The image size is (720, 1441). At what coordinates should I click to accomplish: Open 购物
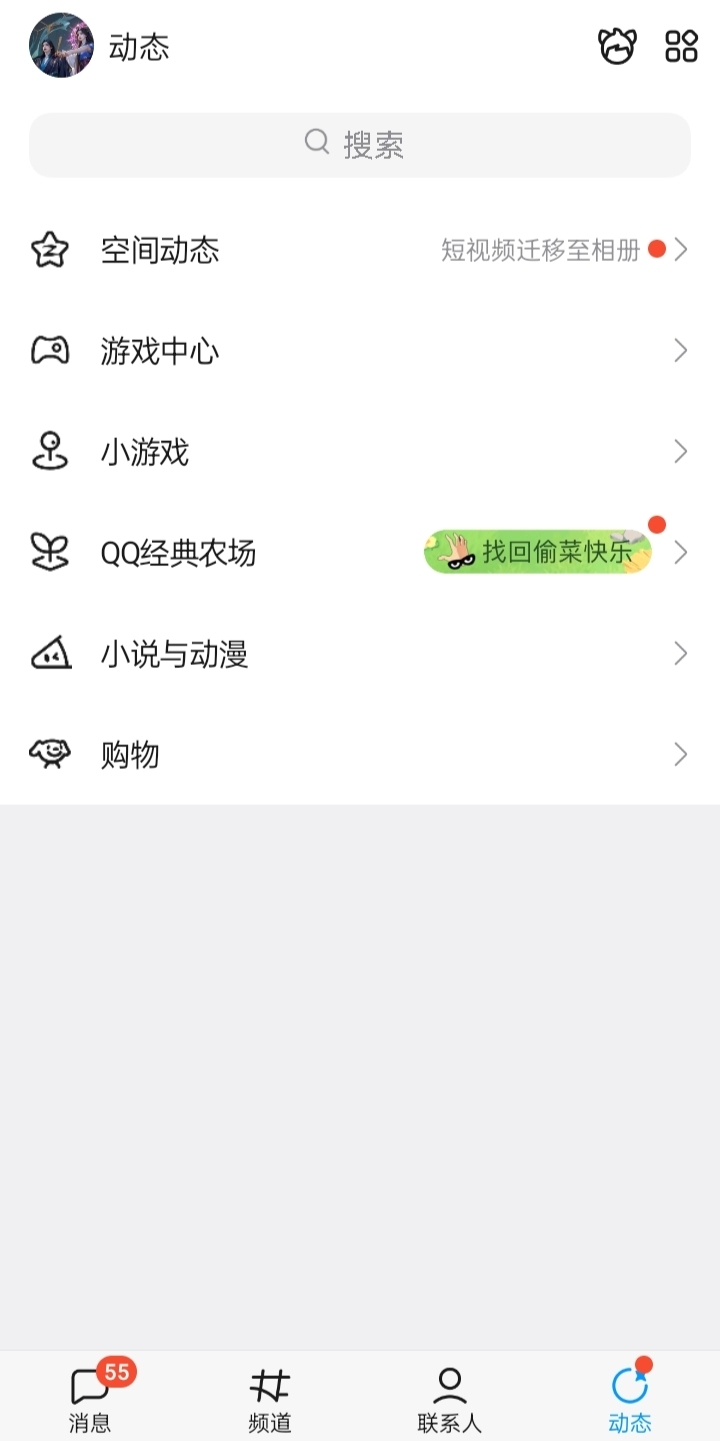(130, 755)
